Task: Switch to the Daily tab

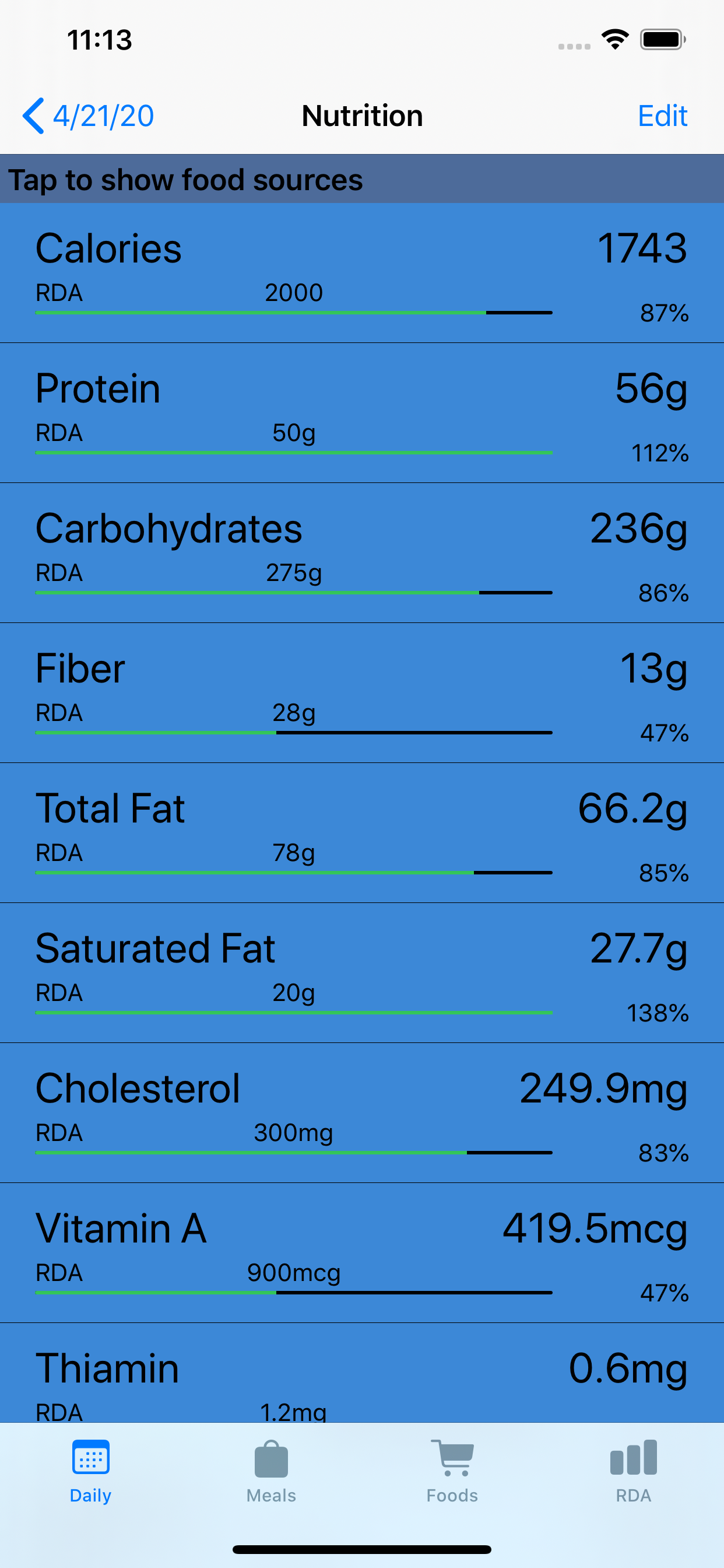Action: [x=91, y=1471]
